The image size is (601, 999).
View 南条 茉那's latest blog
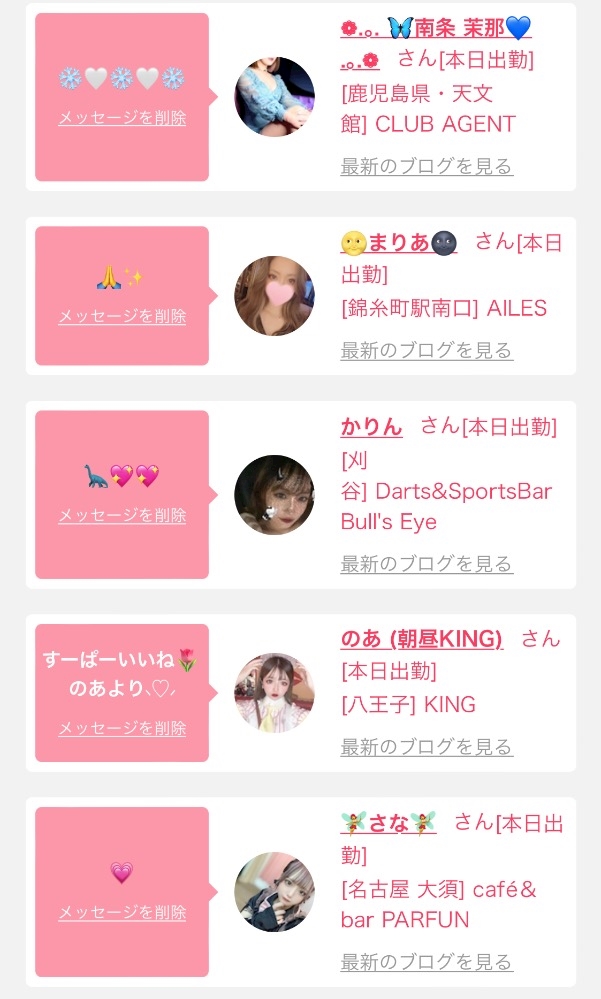[426, 166]
